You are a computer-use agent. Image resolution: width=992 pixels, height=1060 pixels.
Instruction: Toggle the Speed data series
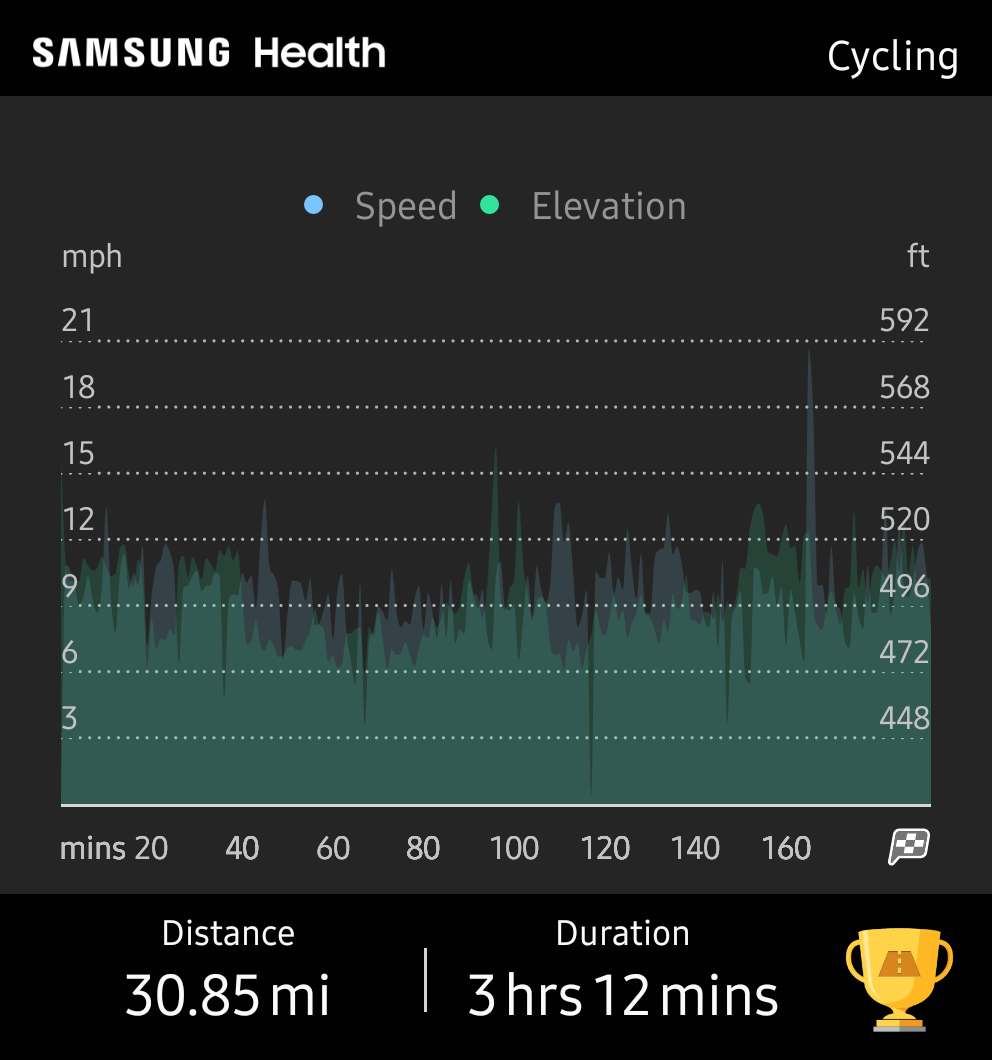[405, 205]
